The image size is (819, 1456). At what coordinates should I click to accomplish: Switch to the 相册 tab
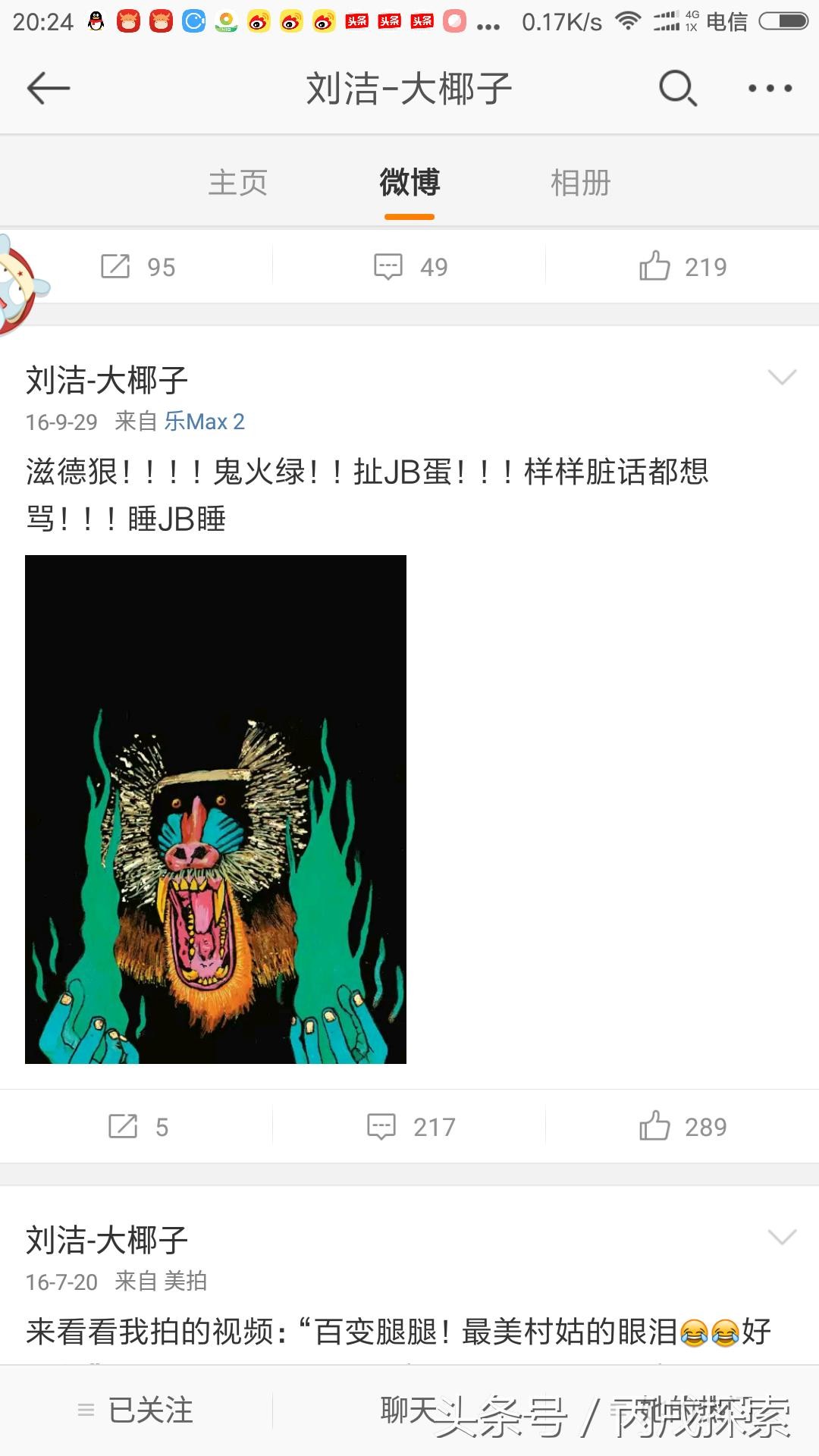(580, 183)
